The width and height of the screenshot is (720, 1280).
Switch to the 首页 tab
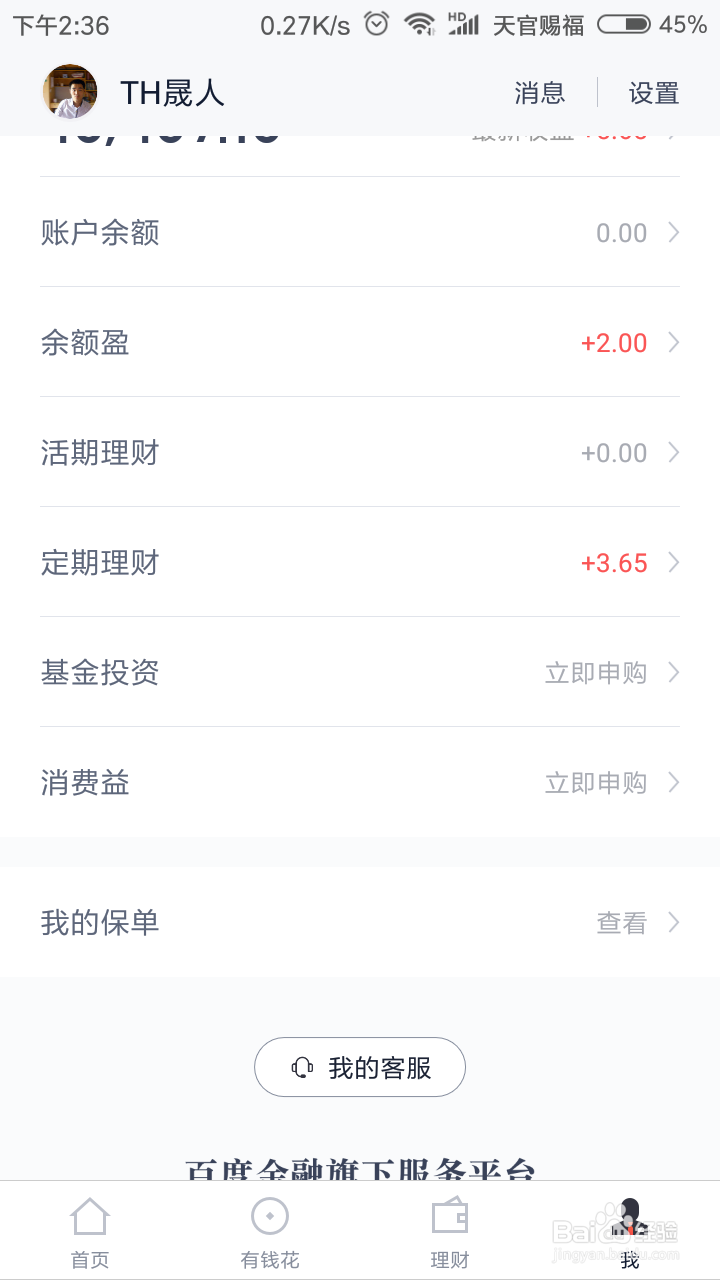pyautogui.click(x=90, y=1231)
